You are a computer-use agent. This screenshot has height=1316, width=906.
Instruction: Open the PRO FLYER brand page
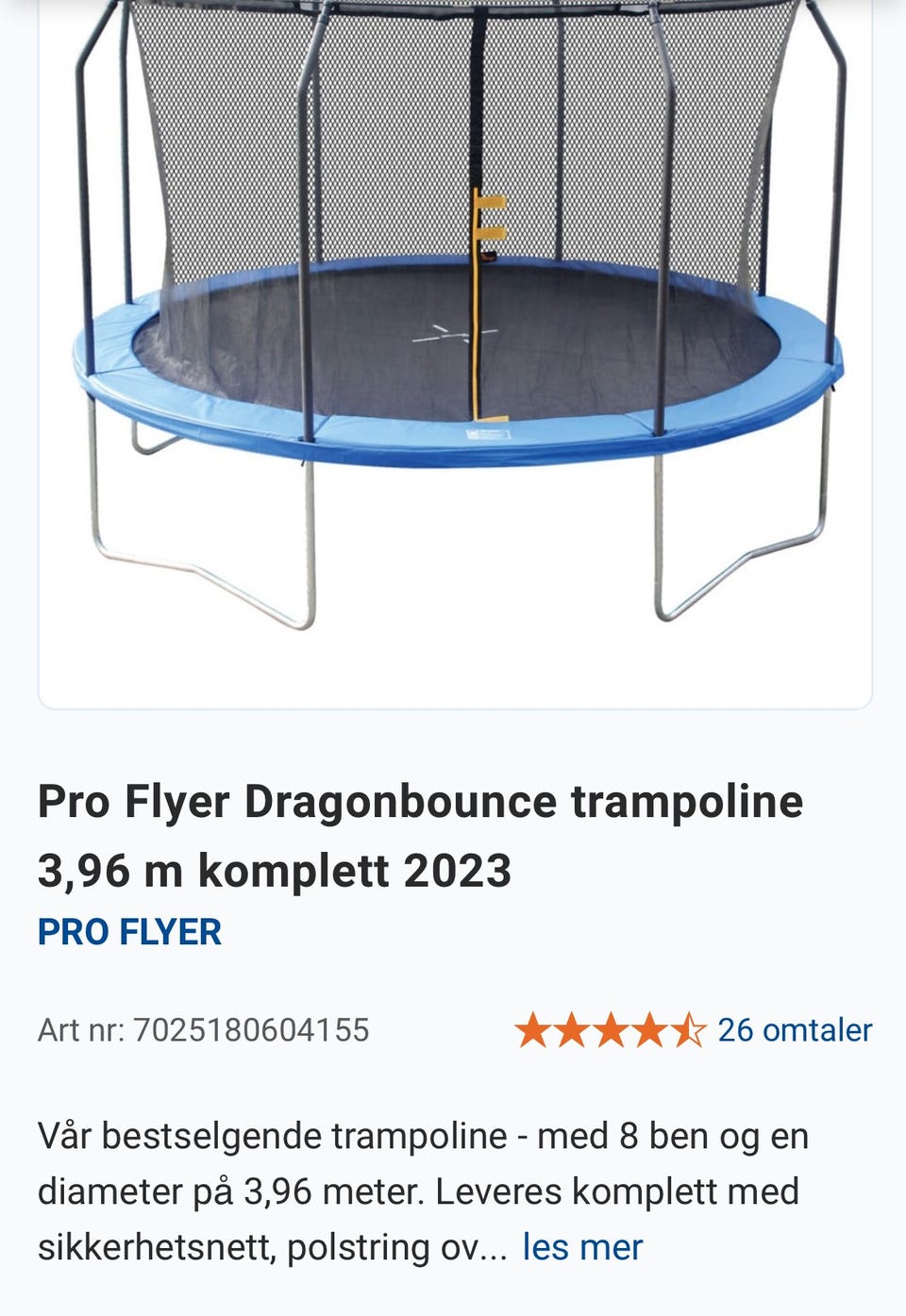point(128,933)
